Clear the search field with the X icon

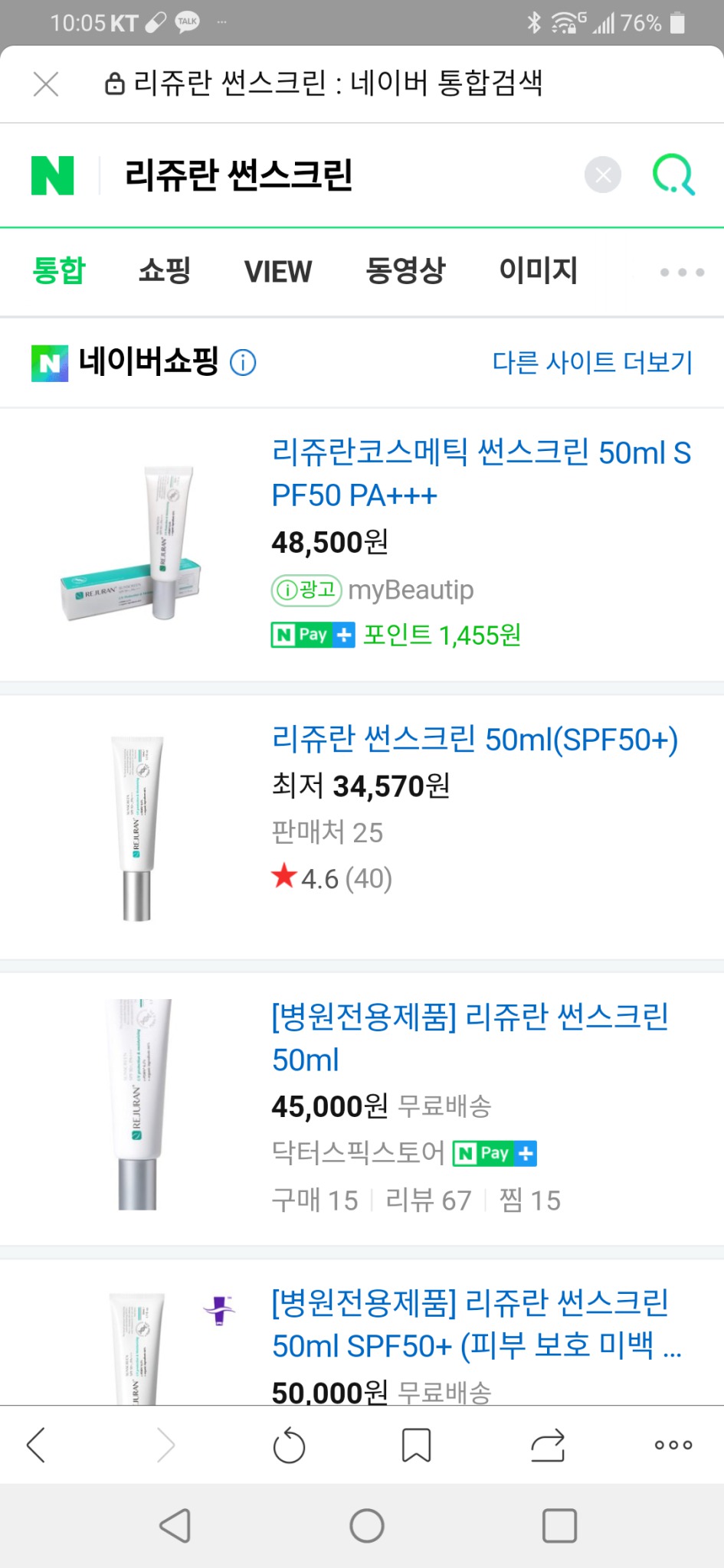click(602, 175)
